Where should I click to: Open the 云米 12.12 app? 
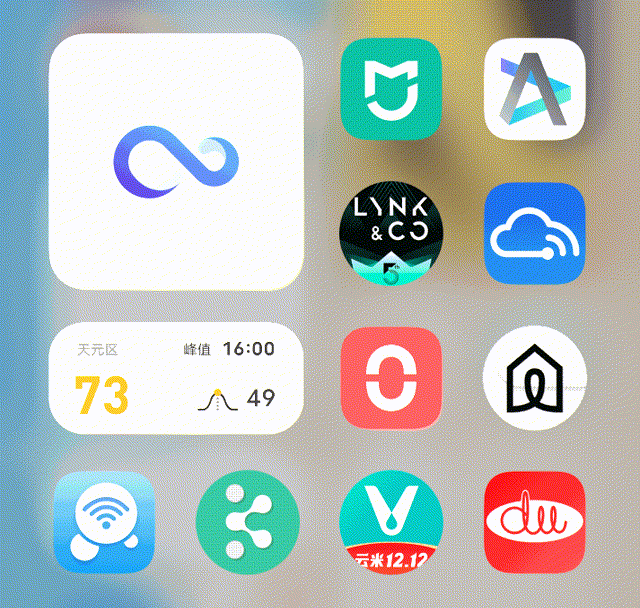click(x=391, y=521)
